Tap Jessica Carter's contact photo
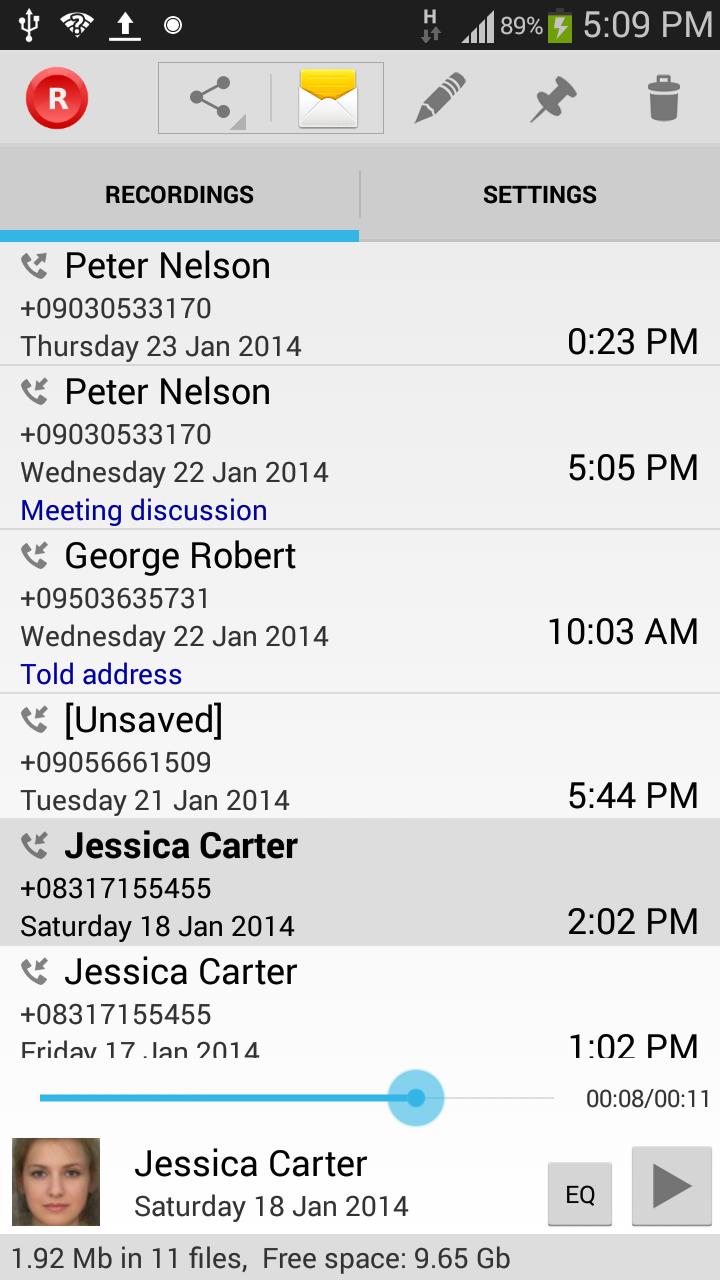720x1280 pixels. click(56, 1182)
